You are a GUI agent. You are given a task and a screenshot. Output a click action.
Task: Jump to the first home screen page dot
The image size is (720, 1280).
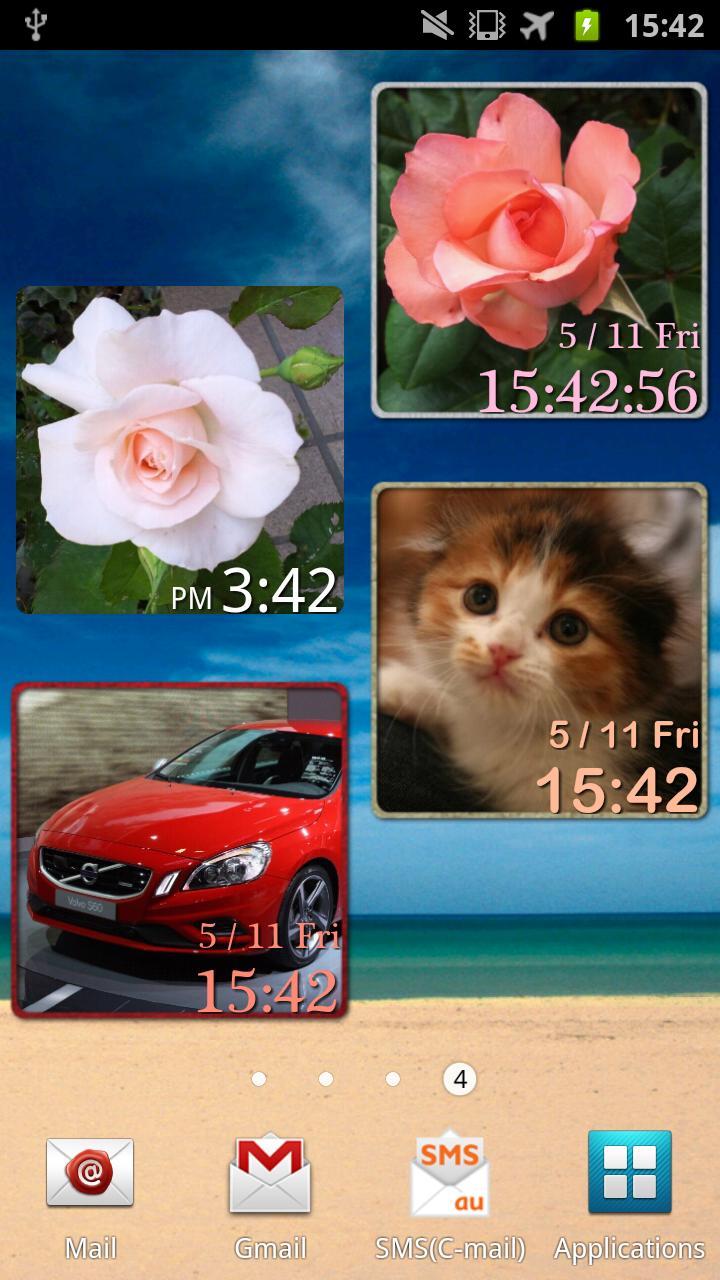tap(259, 1079)
